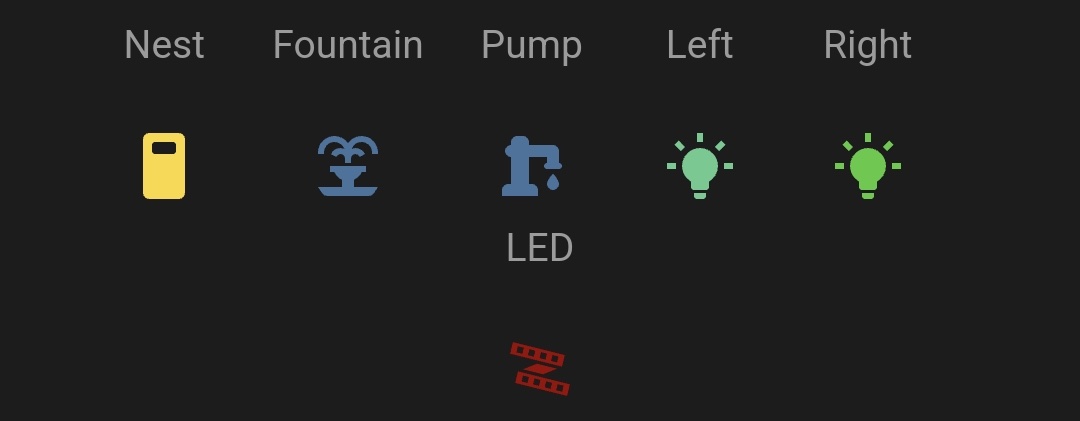
Task: Switch the Right light bulb
Action: coord(868,167)
